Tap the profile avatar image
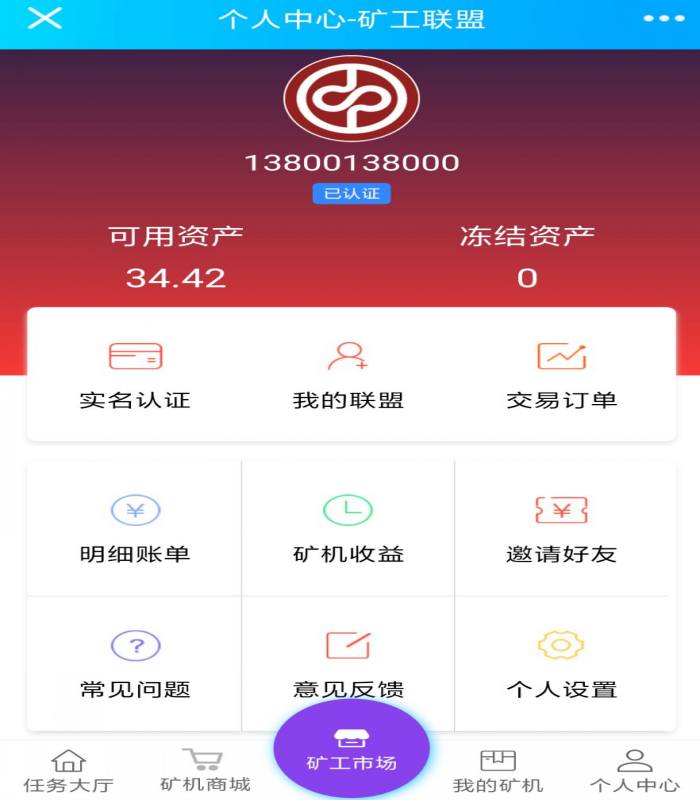This screenshot has width=700, height=800. [x=351, y=99]
